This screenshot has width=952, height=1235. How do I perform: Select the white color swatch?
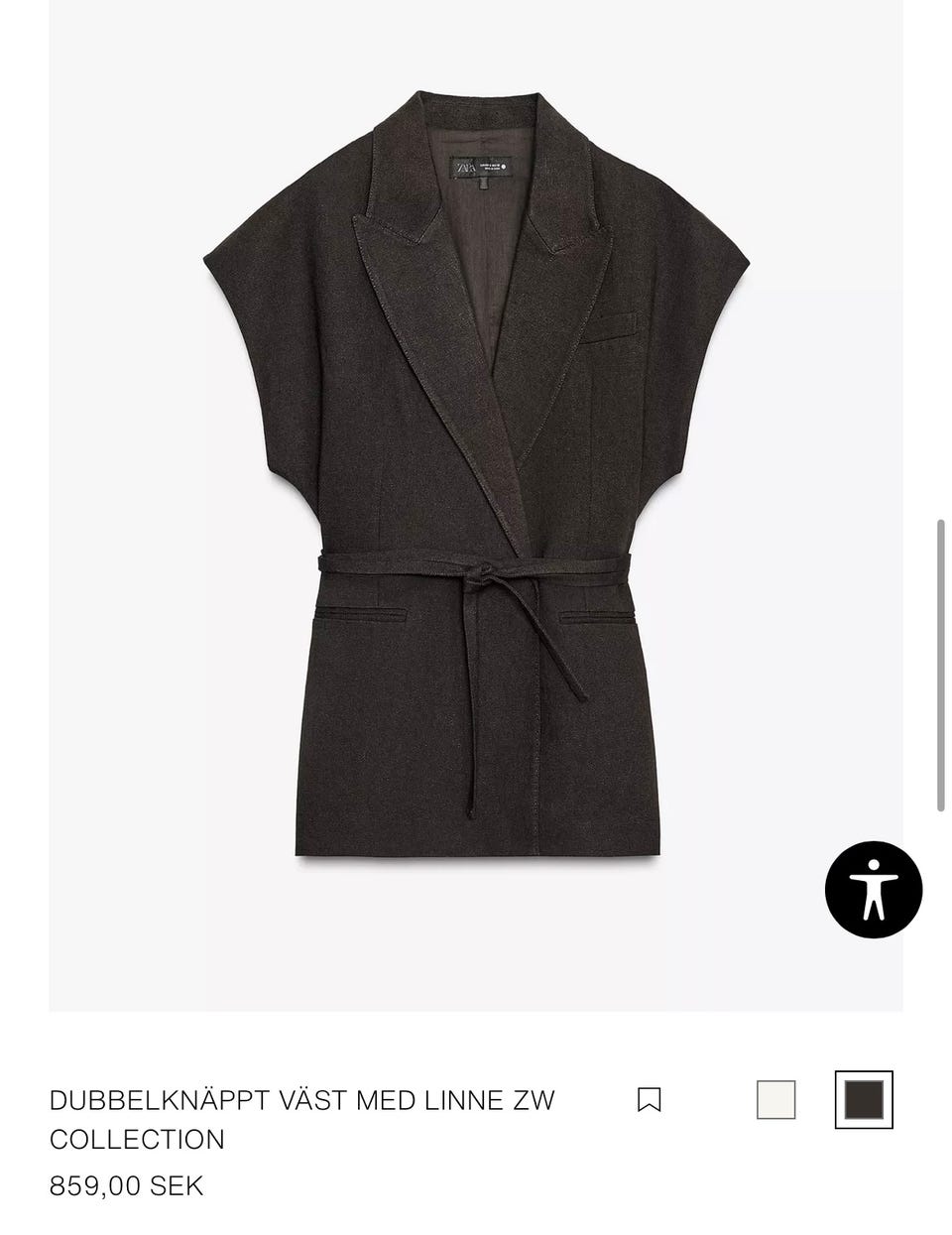click(775, 1099)
